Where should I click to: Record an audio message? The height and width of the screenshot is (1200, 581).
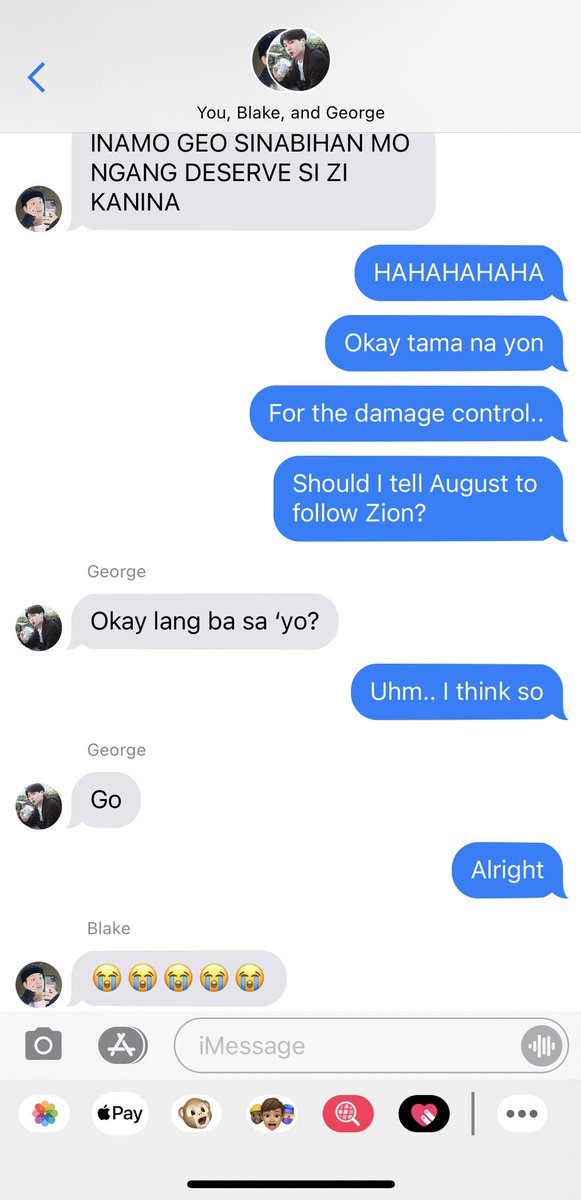(542, 1046)
